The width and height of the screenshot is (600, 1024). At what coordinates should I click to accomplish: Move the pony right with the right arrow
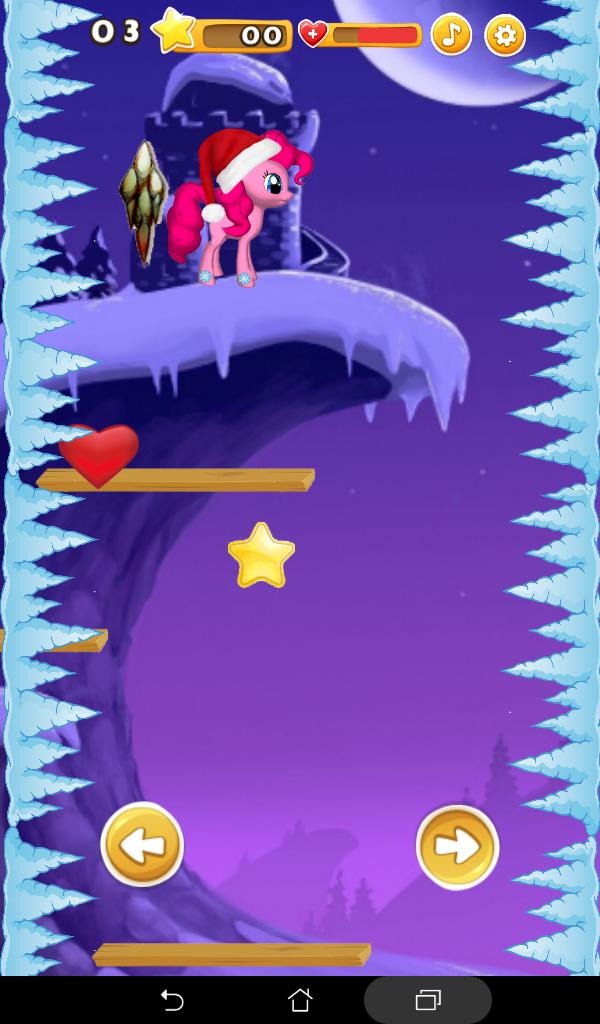pyautogui.click(x=457, y=847)
